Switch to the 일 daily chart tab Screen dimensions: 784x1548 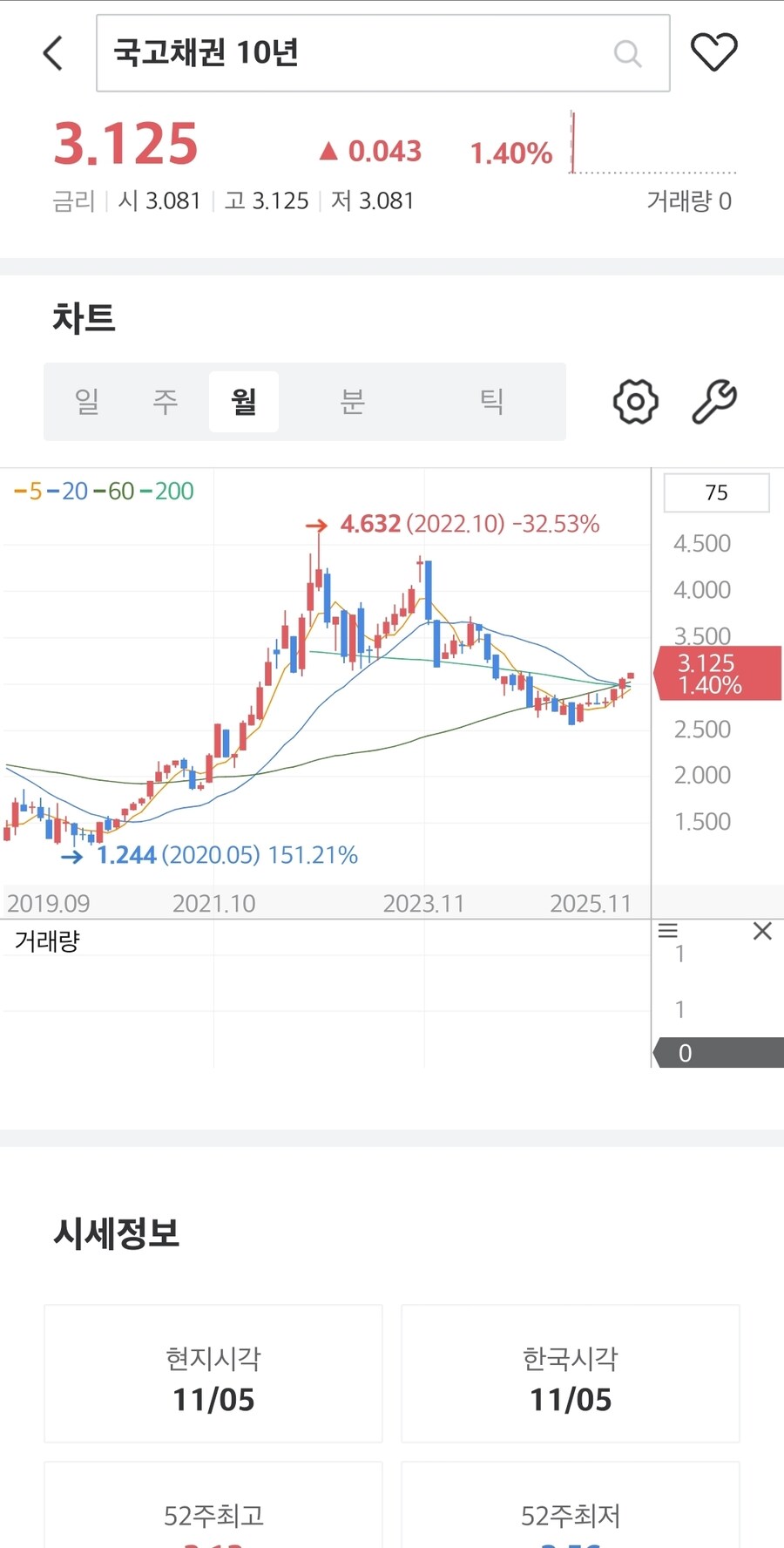click(86, 402)
